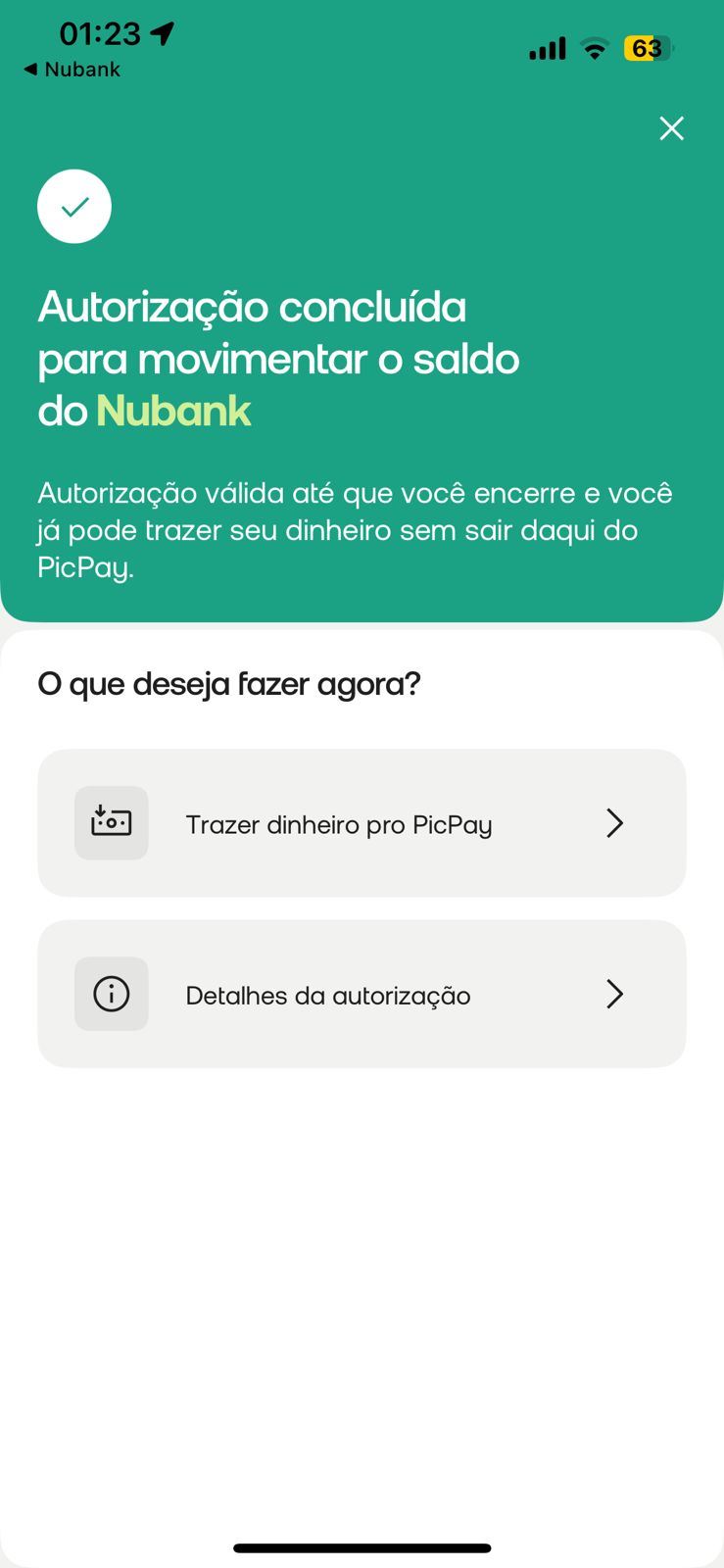
Task: Tap the home indicator bar at screen bottom
Action: pos(362,1548)
